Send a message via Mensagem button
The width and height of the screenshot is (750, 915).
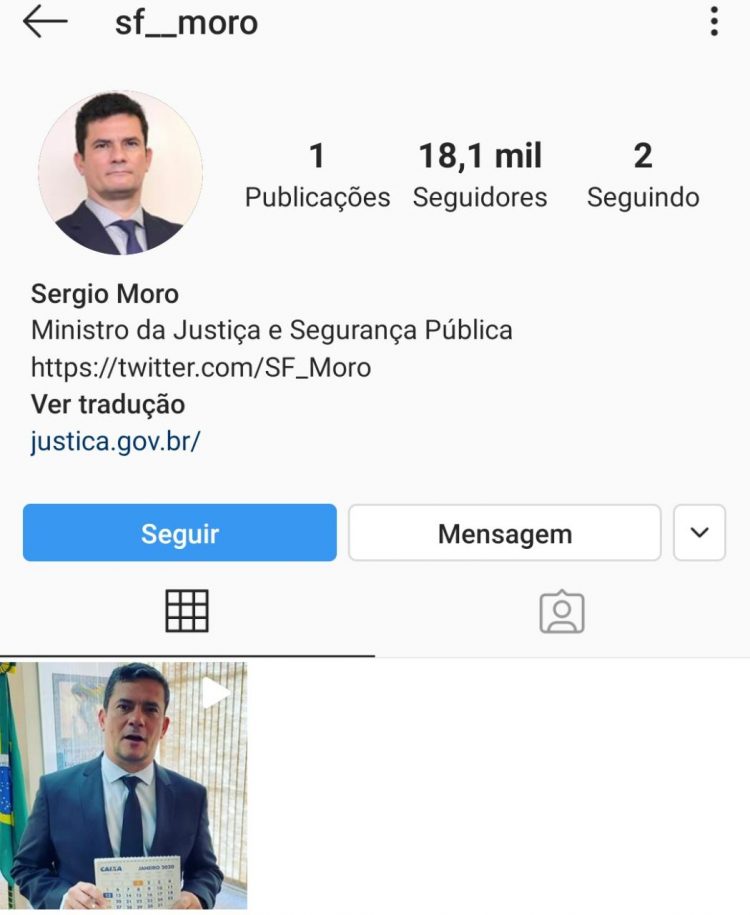(x=505, y=533)
